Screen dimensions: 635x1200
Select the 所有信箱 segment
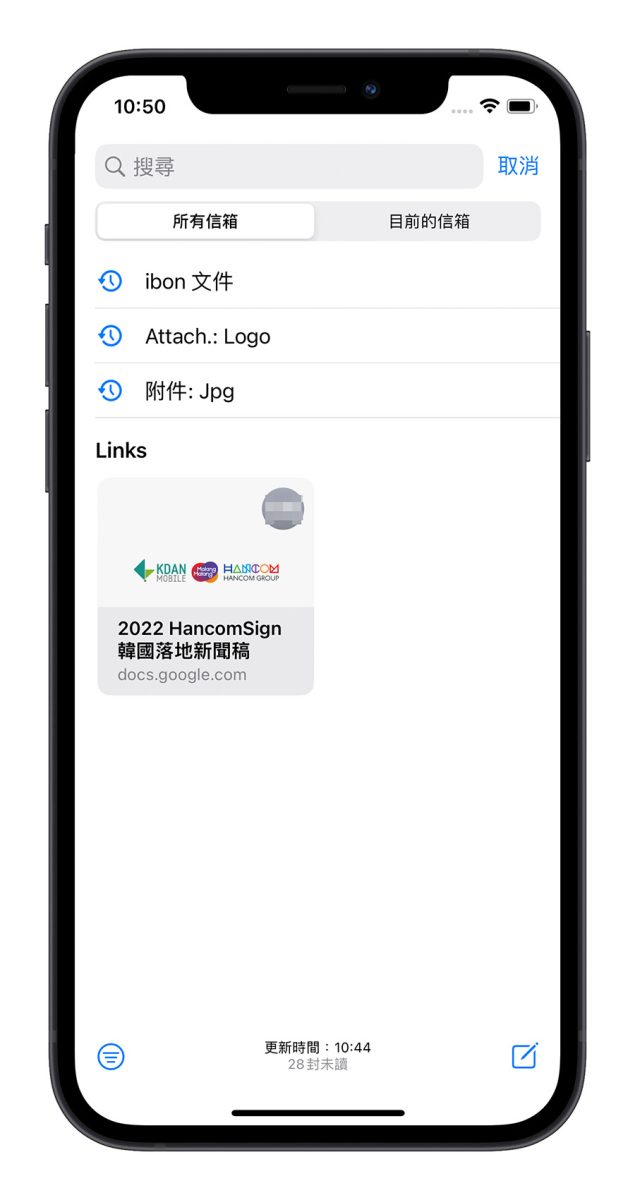(206, 222)
